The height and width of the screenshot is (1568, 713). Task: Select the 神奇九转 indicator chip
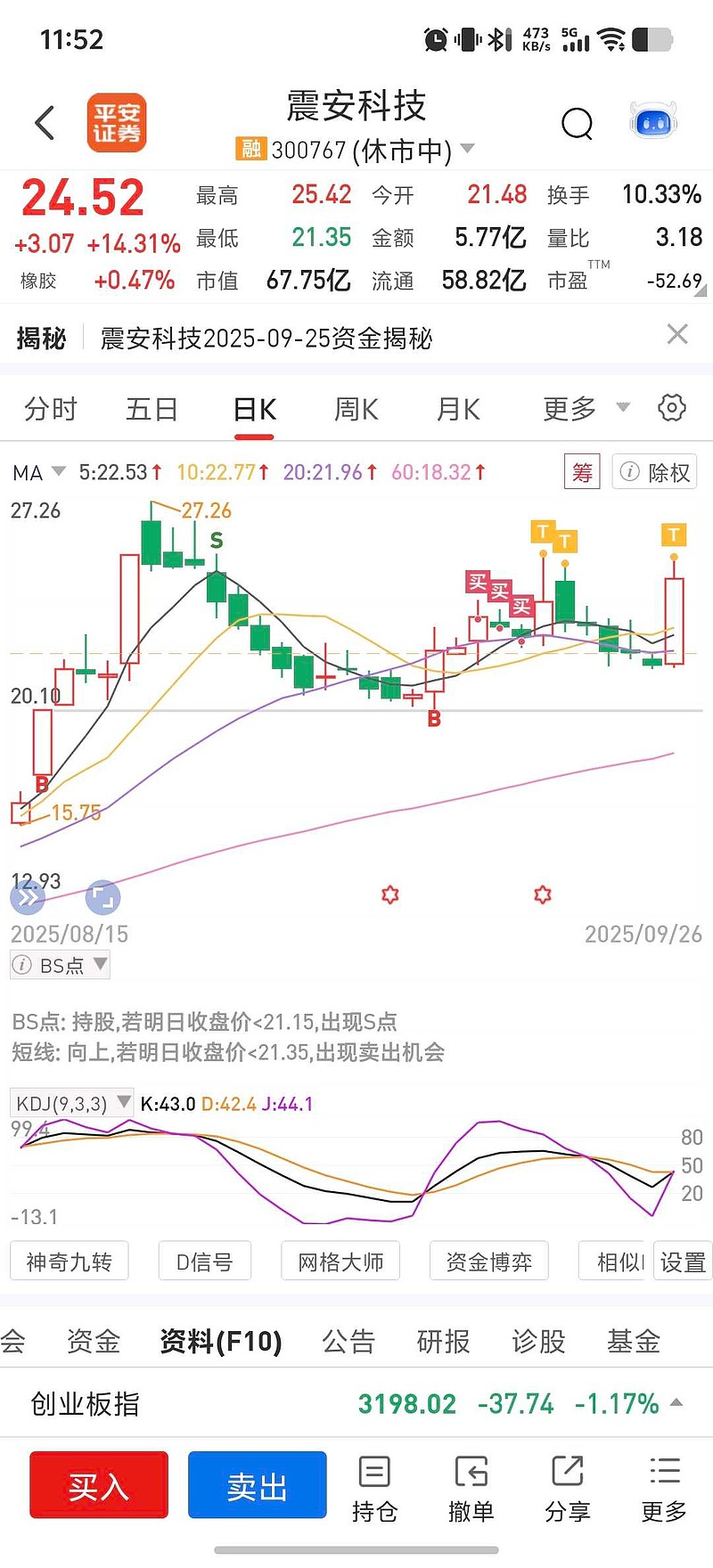70,1262
